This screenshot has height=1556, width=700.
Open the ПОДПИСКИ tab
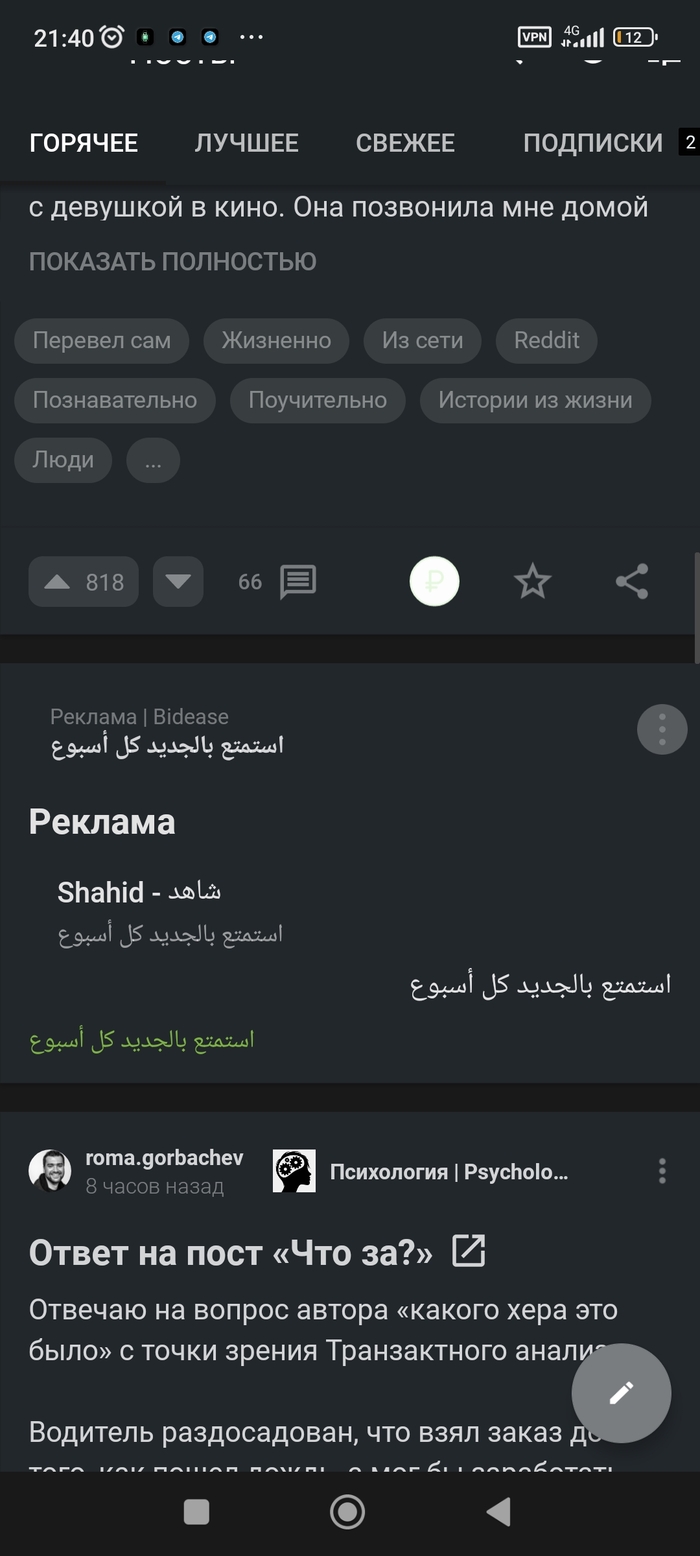click(x=592, y=143)
